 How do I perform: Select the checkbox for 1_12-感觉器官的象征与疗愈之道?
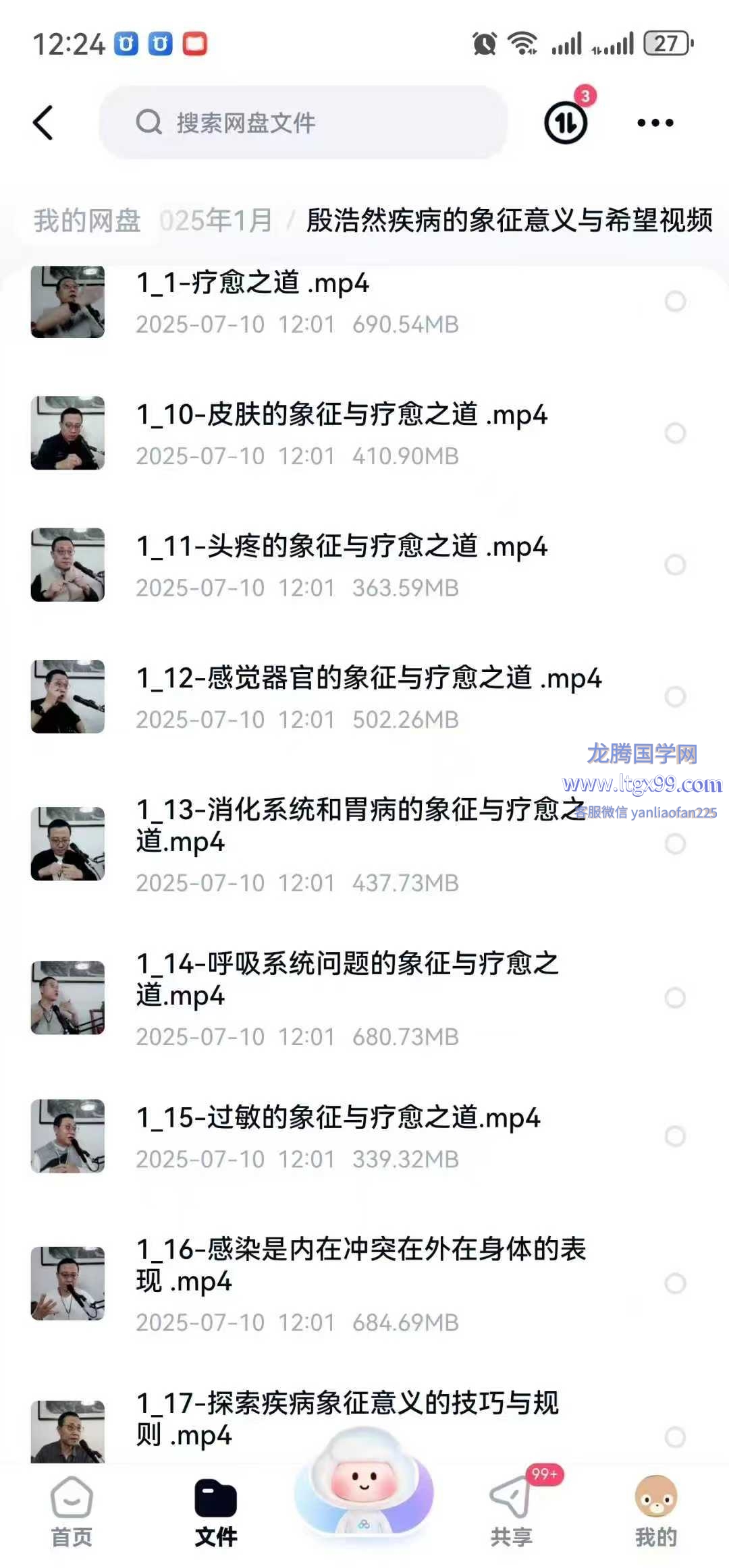pos(675,696)
